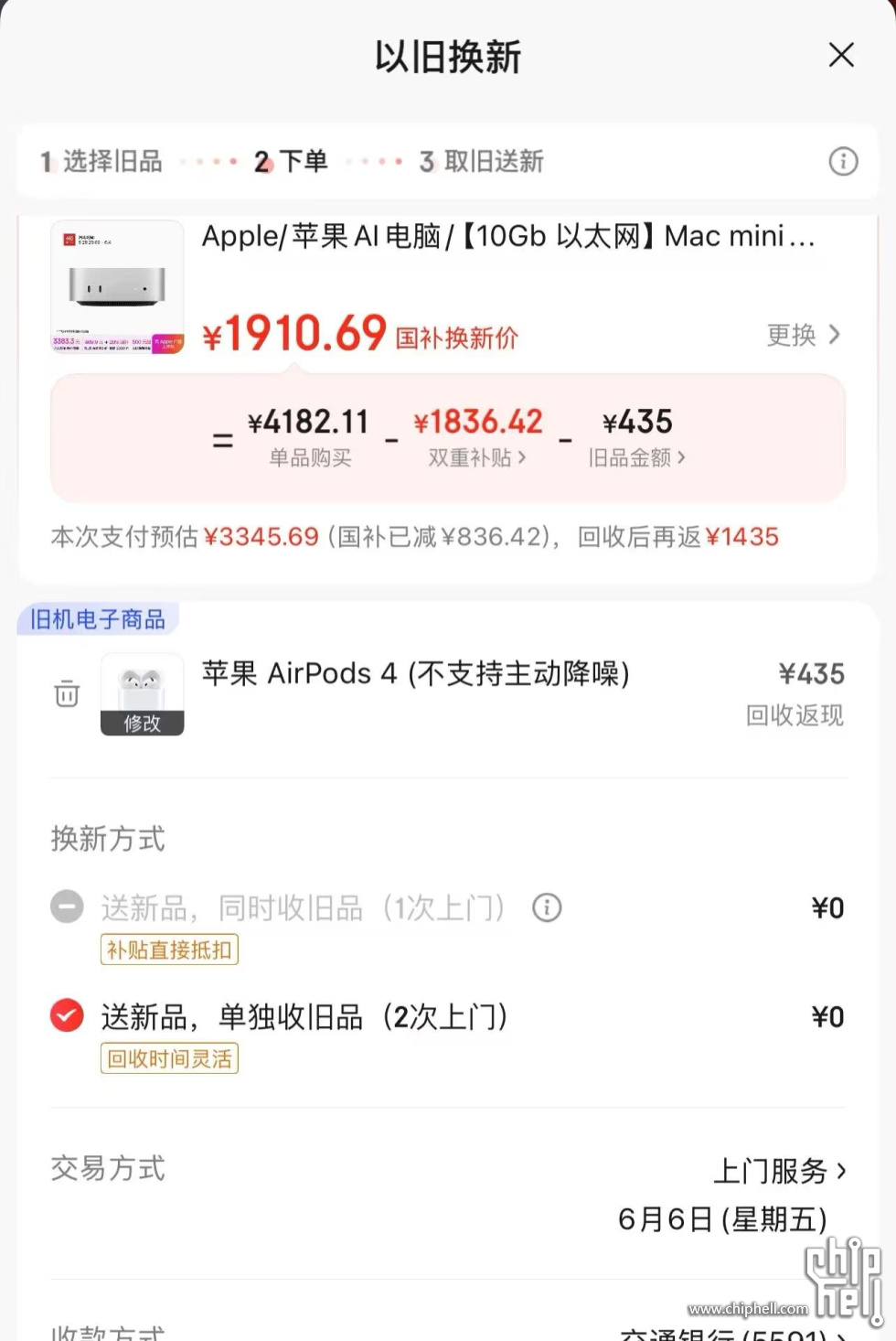
Task: Change 交易方式 上门服务 option
Action: pyautogui.click(x=779, y=1170)
